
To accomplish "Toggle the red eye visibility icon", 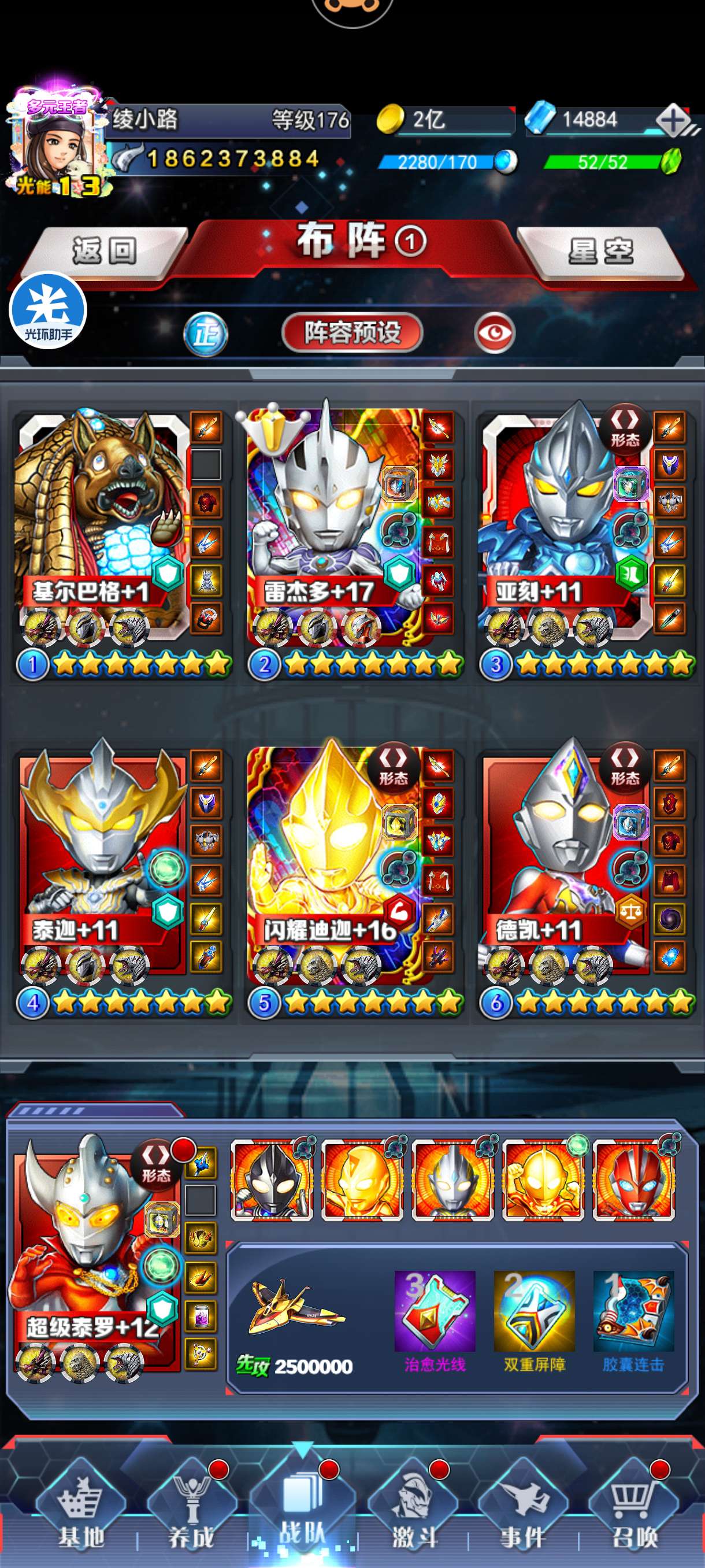I will click(x=495, y=333).
